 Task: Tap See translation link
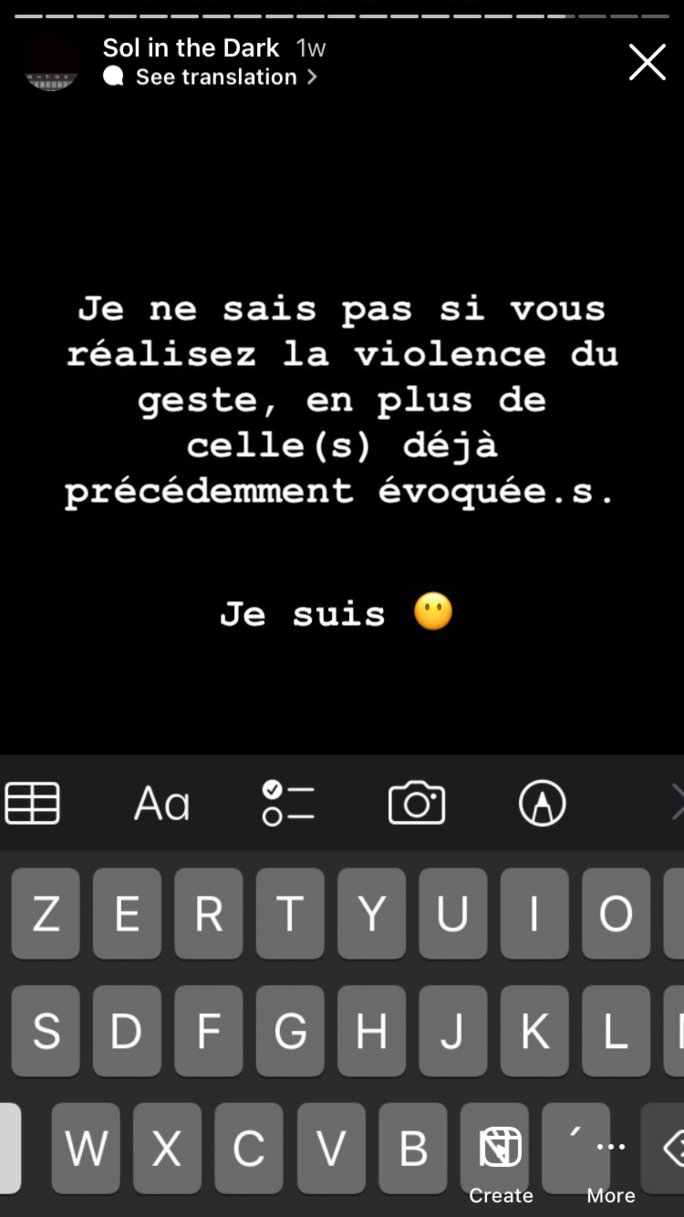point(215,77)
